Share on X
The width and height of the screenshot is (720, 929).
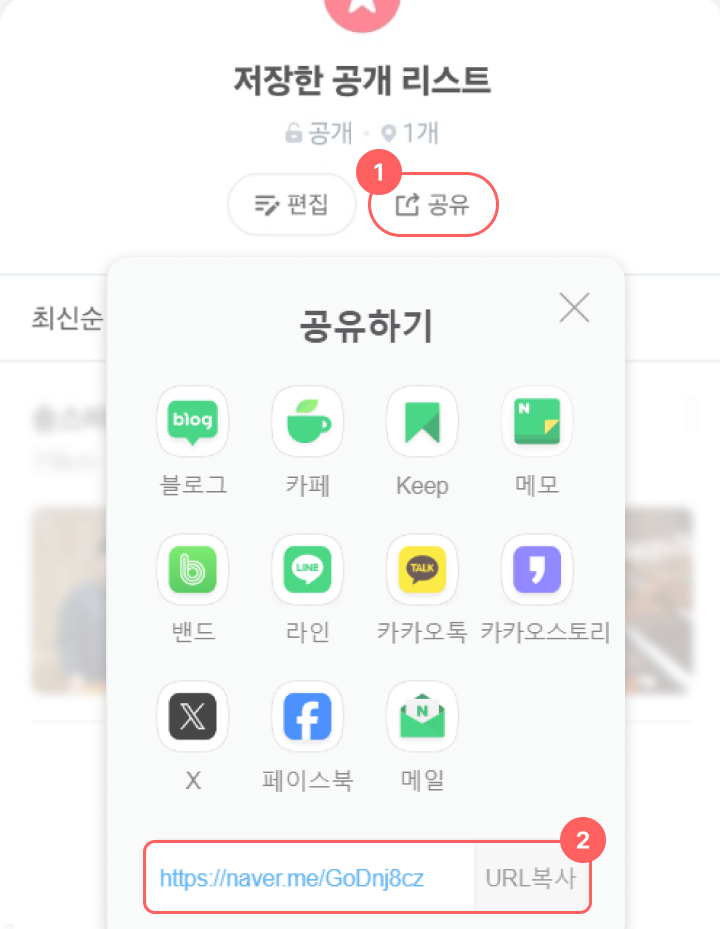click(x=193, y=717)
